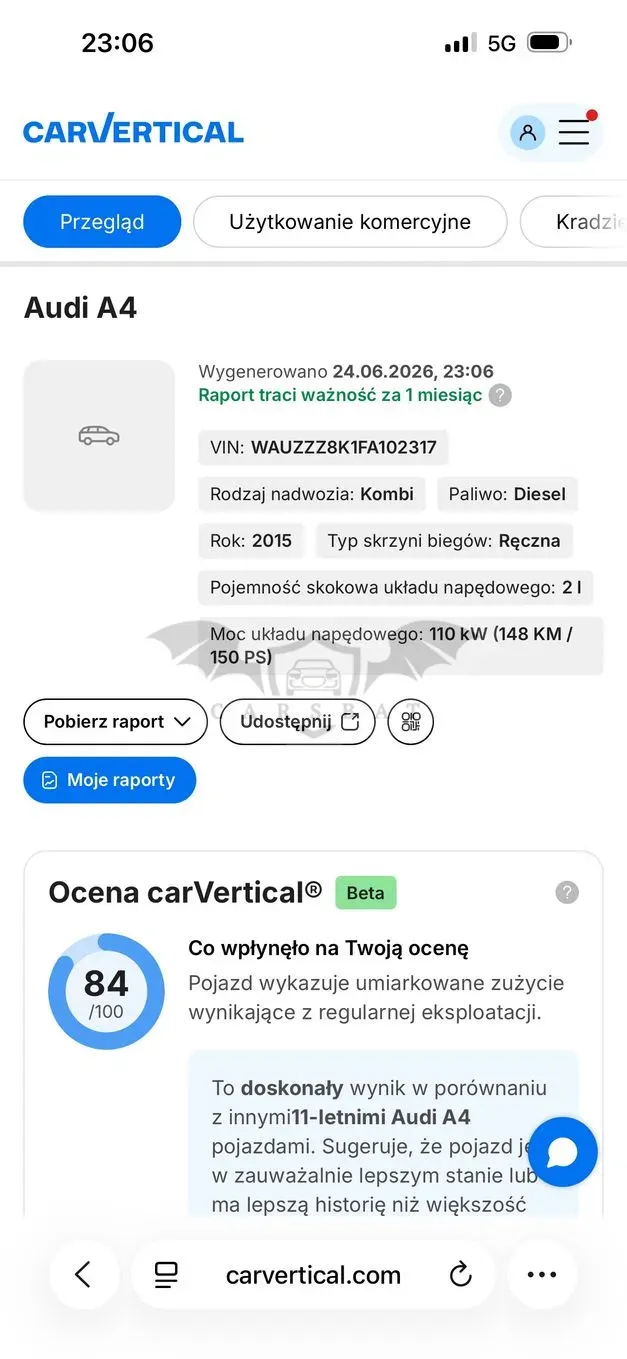This screenshot has width=627, height=1359.
Task: Tap the help icon in Ocena carVertical card
Action: click(567, 893)
